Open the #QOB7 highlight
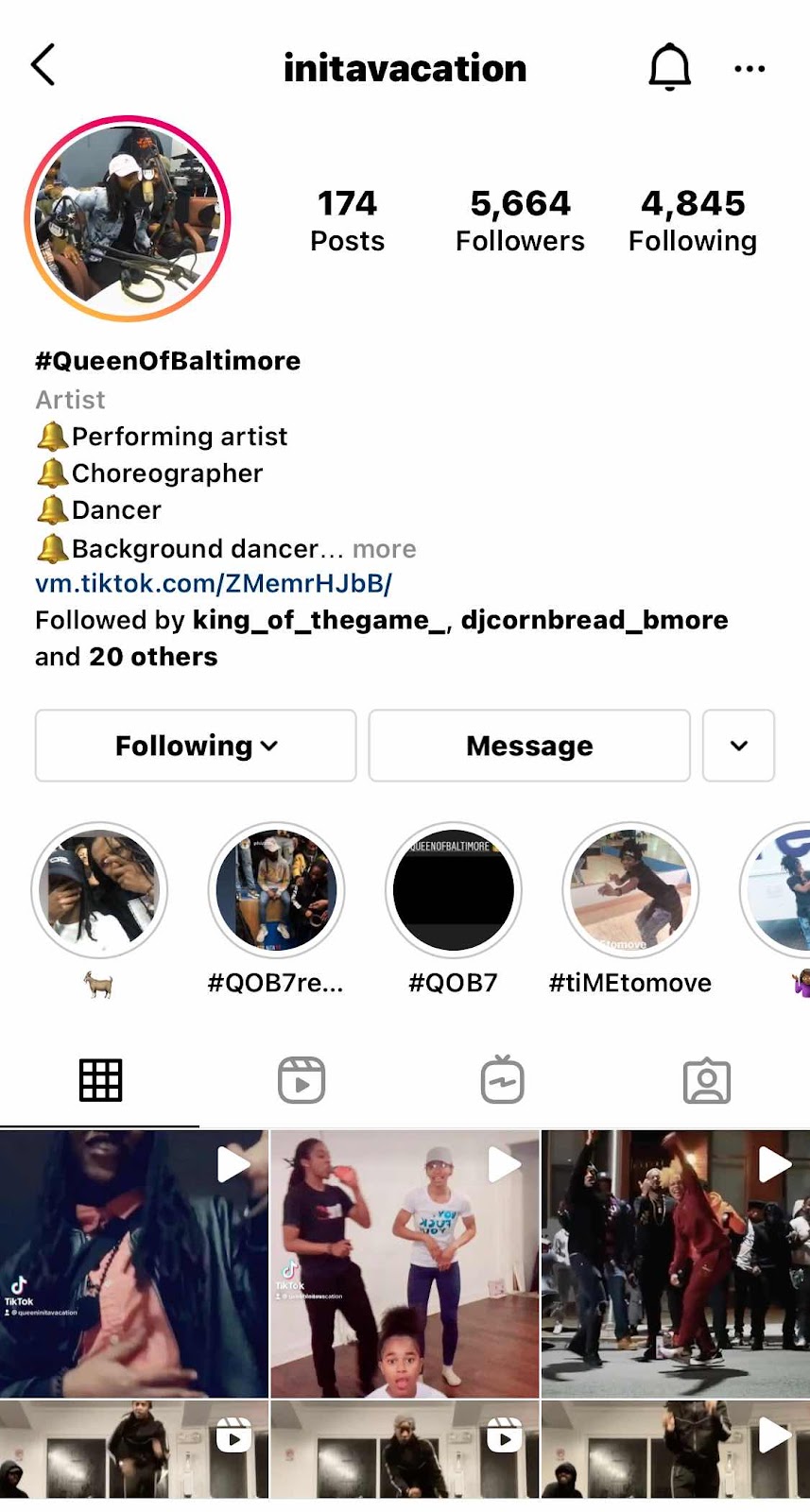This screenshot has height=1512, width=810. click(454, 891)
